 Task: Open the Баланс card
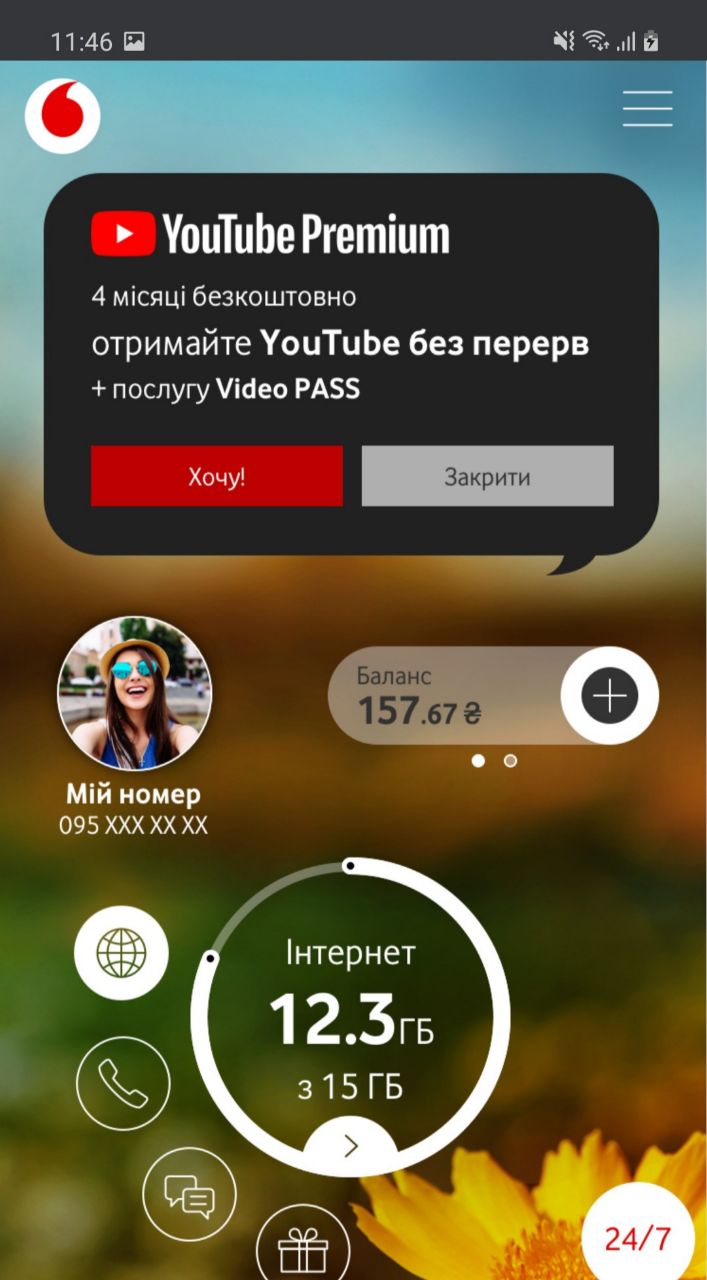click(x=440, y=696)
